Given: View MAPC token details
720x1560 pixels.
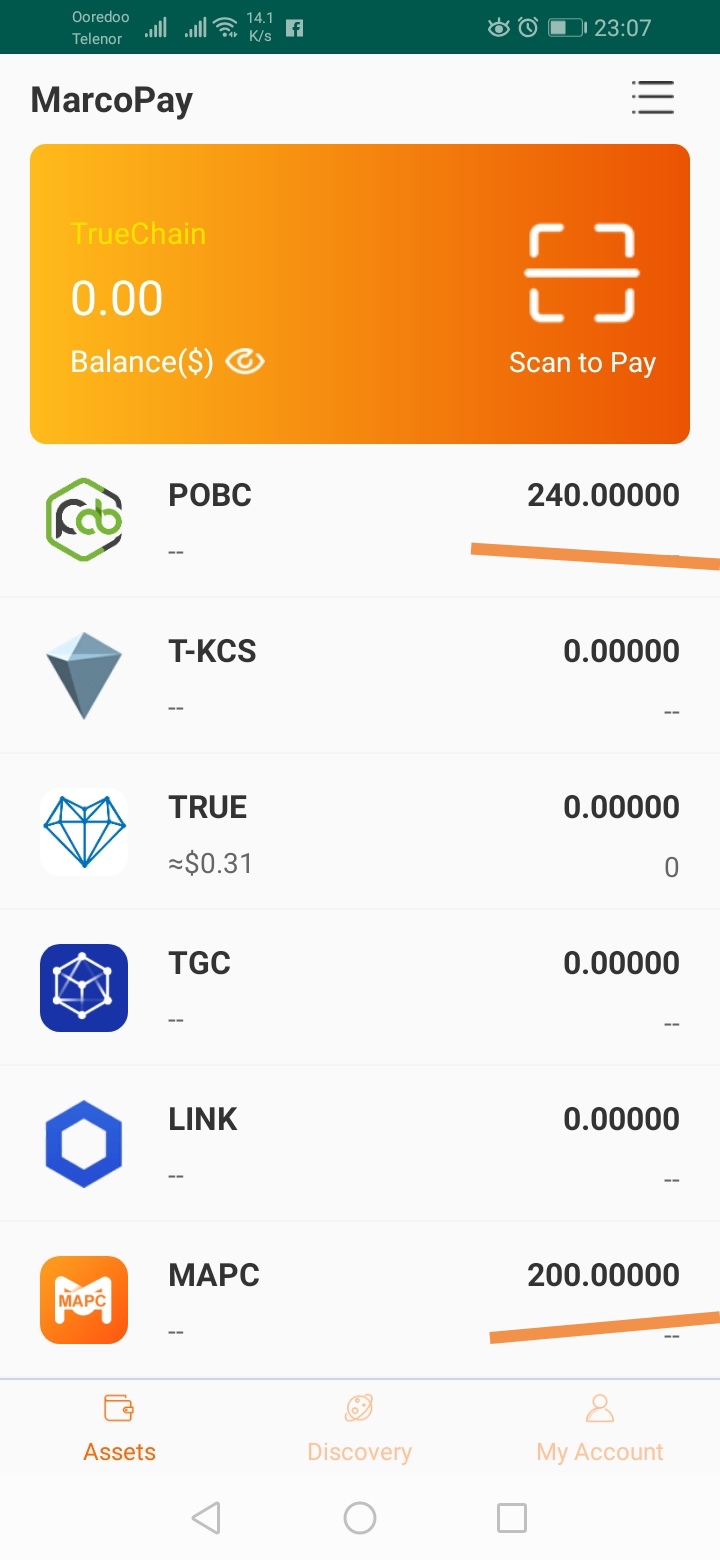Looking at the screenshot, I should [x=360, y=1300].
